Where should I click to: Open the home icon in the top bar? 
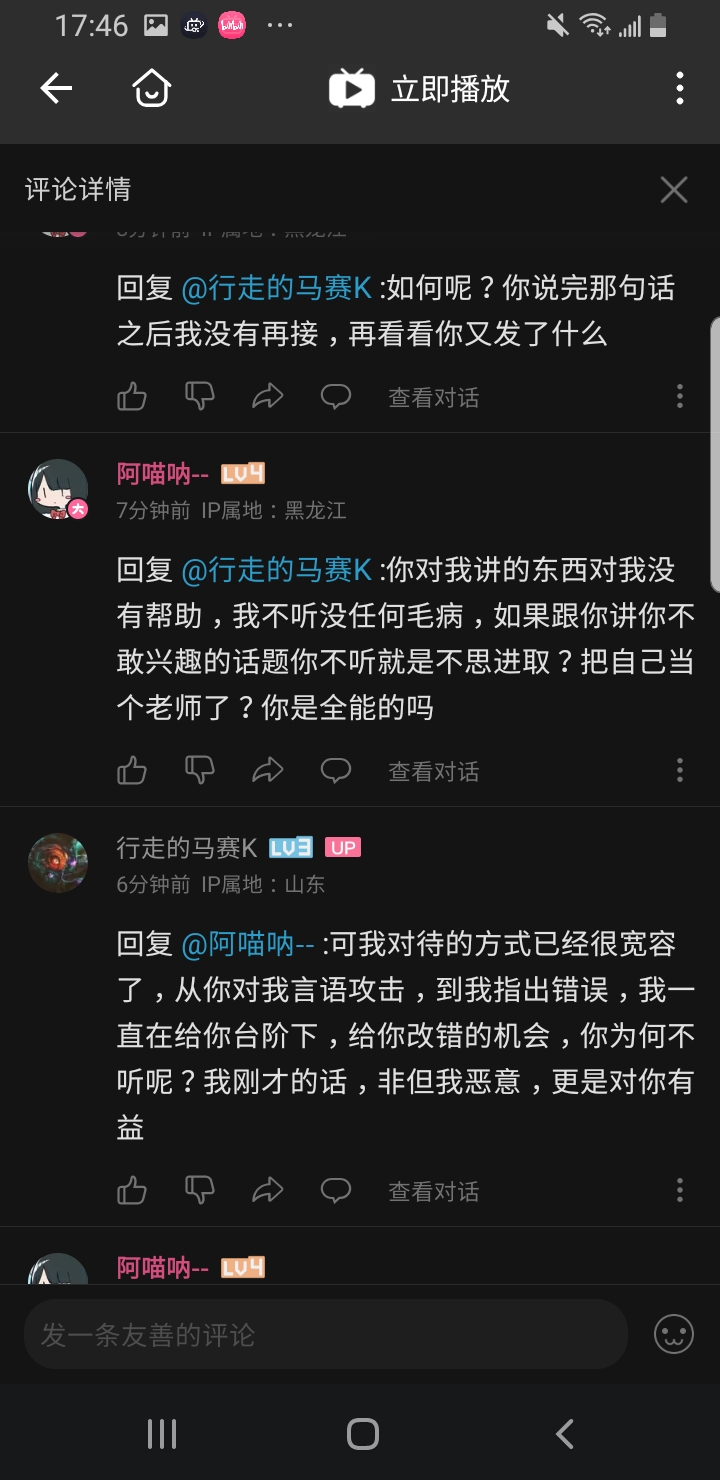151,89
